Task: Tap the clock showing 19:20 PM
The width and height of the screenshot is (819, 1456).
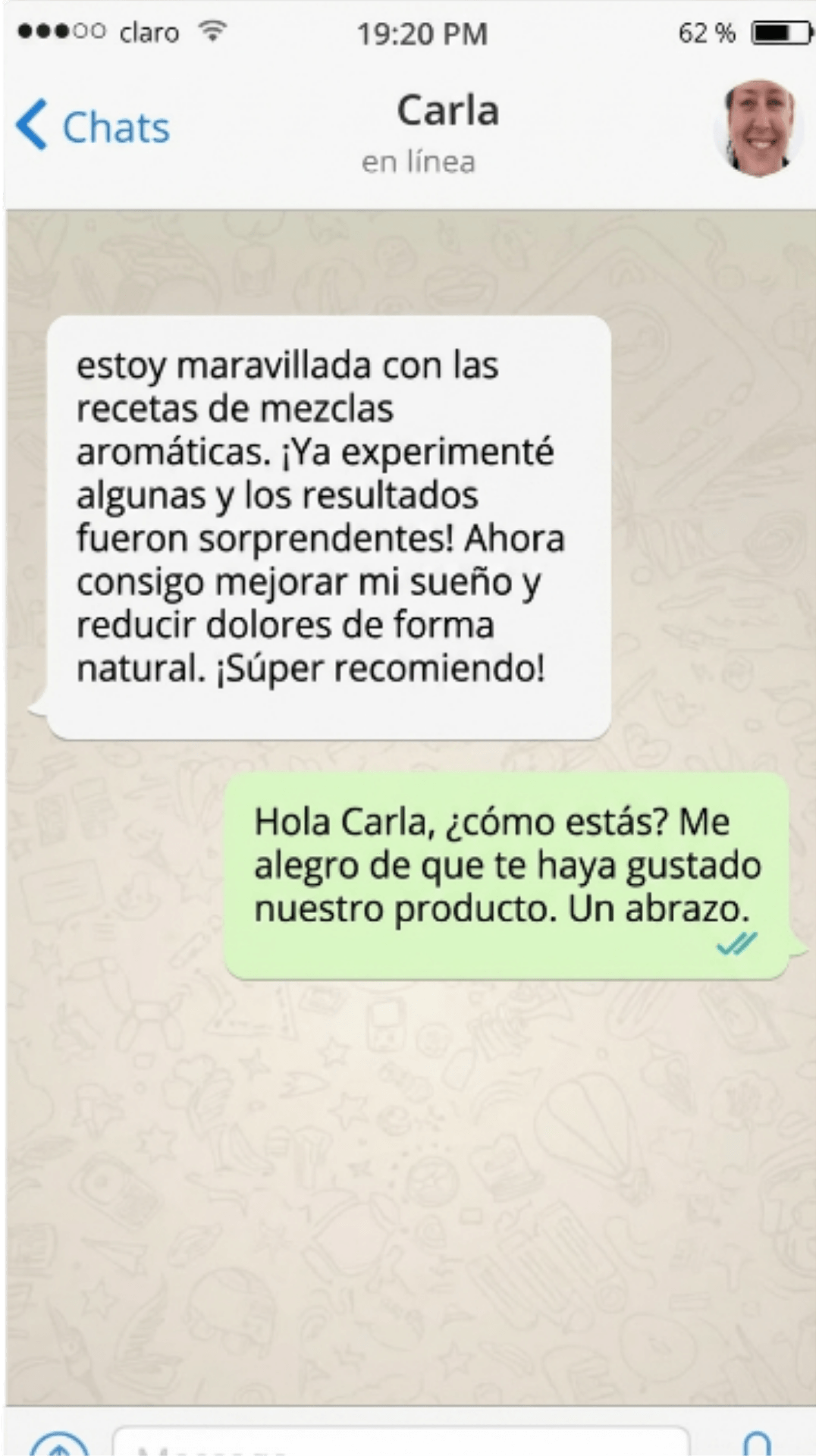Action: point(422,32)
